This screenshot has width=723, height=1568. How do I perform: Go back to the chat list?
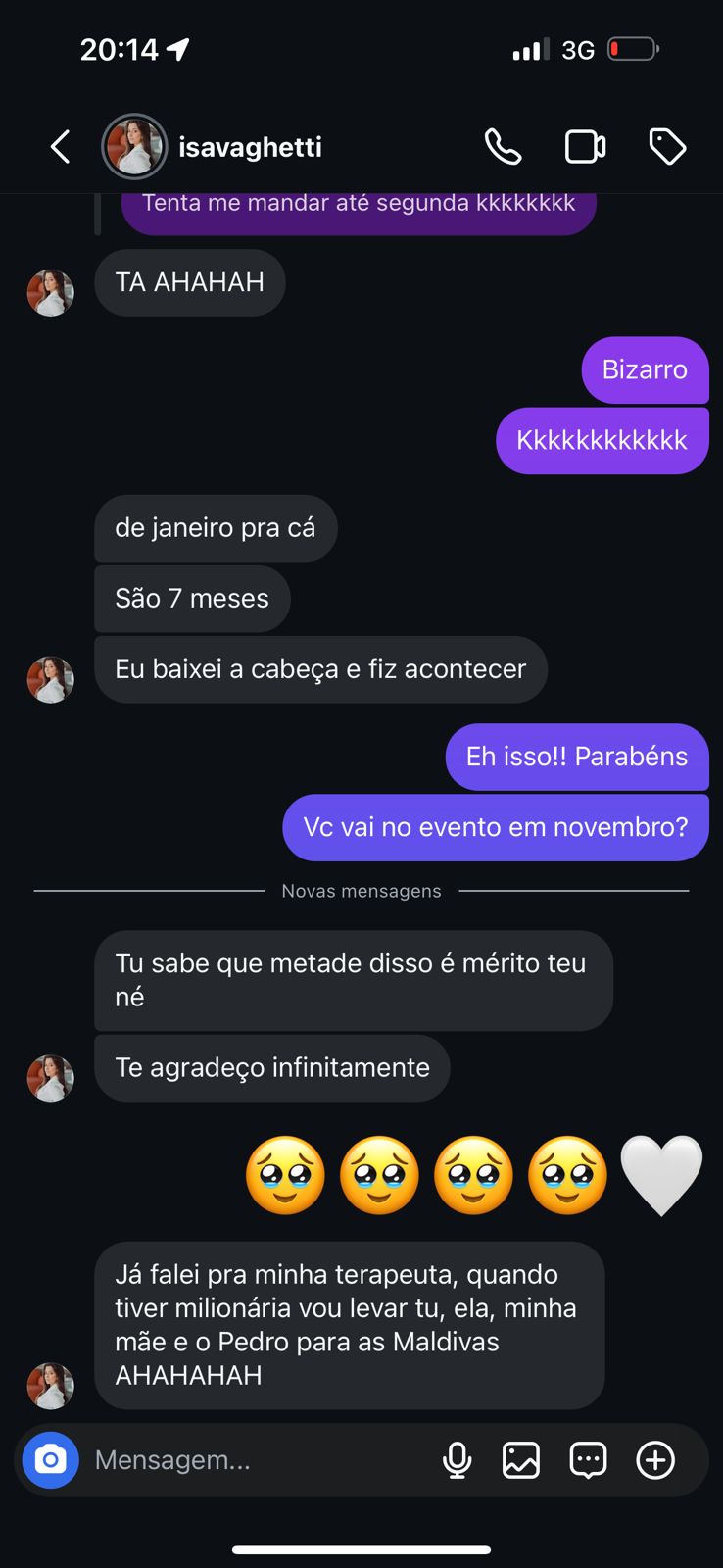coord(59,146)
